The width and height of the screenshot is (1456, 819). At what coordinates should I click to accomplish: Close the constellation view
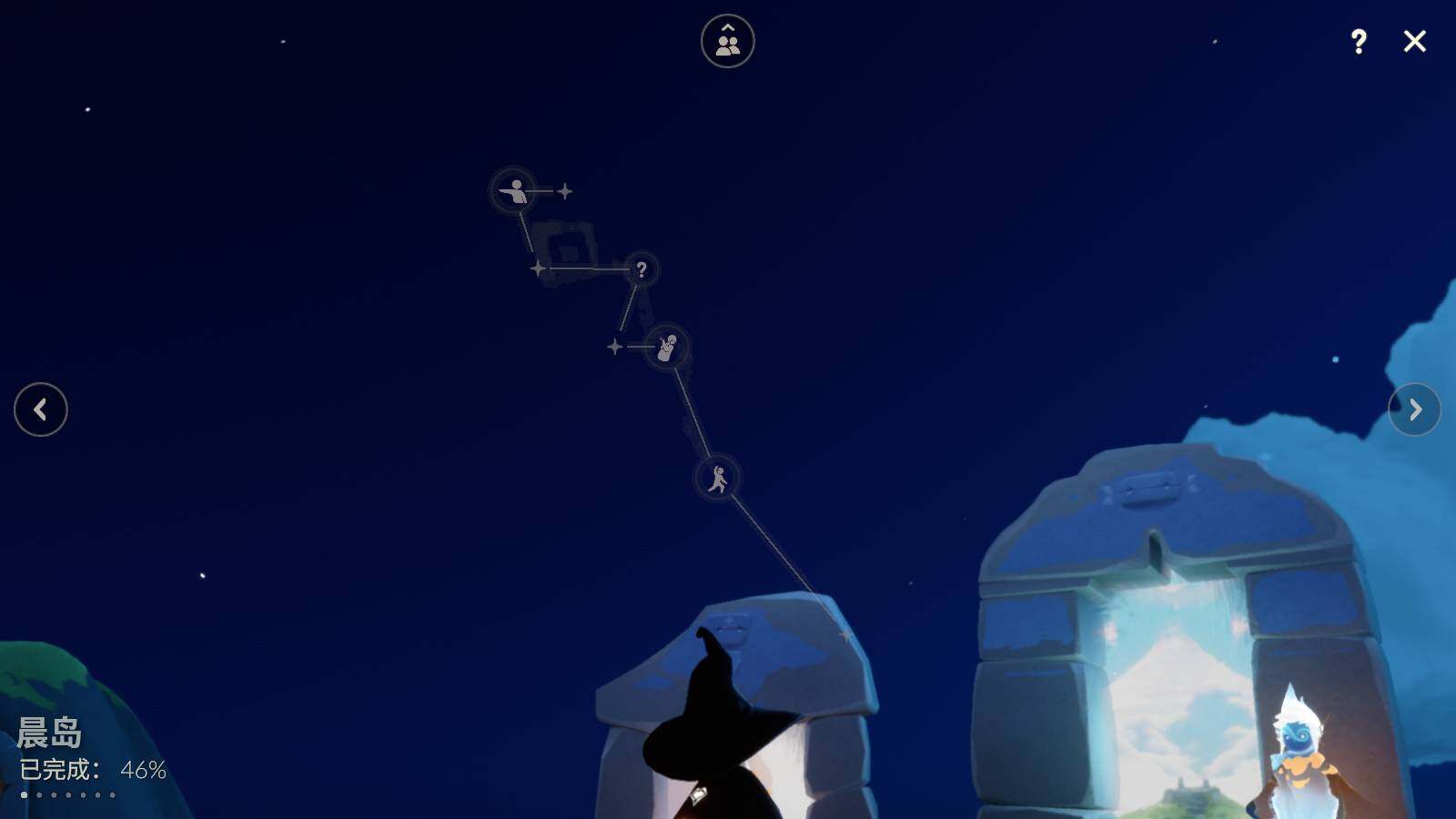[x=1414, y=41]
